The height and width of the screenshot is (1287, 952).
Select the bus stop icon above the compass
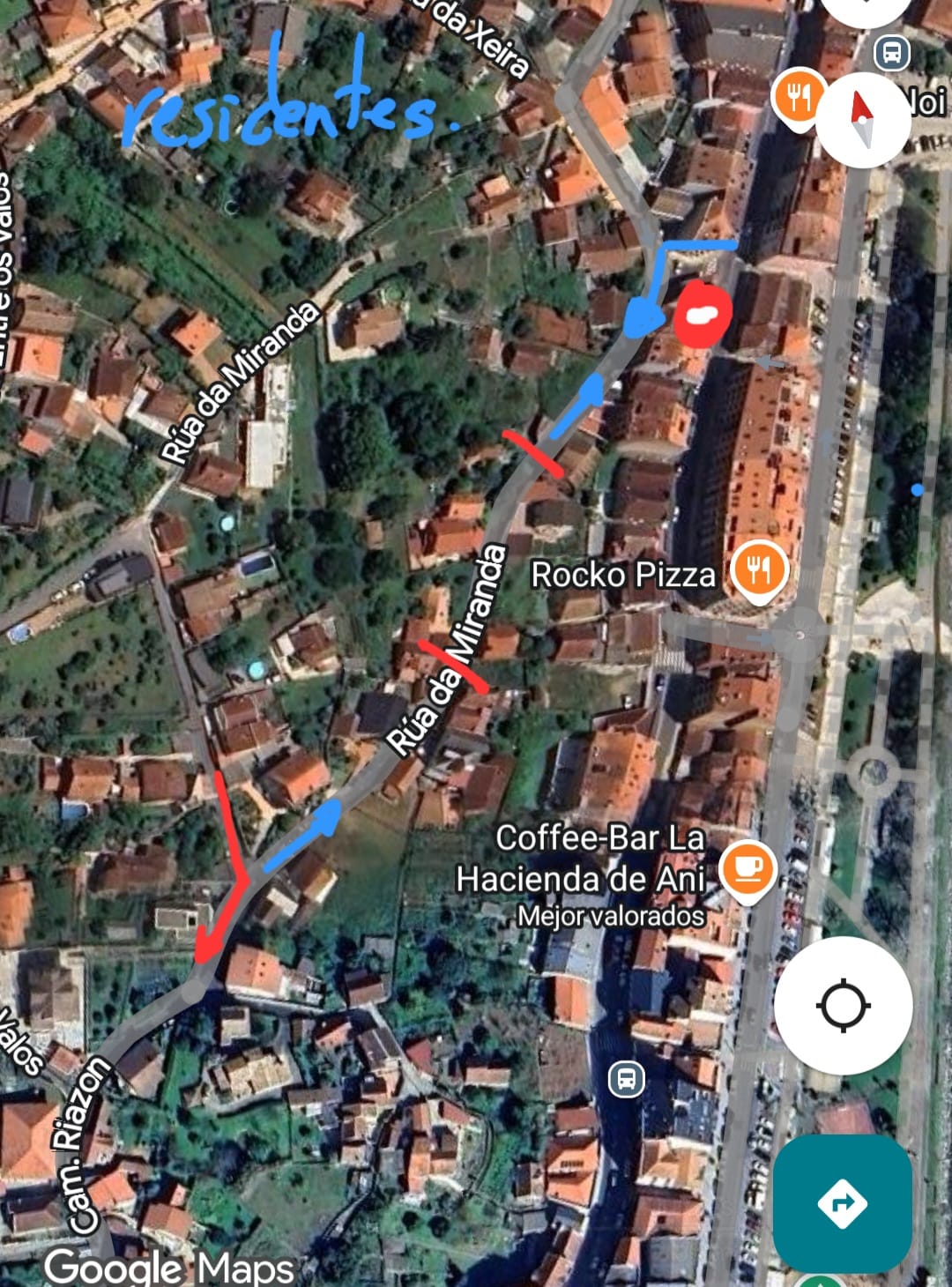[892, 54]
